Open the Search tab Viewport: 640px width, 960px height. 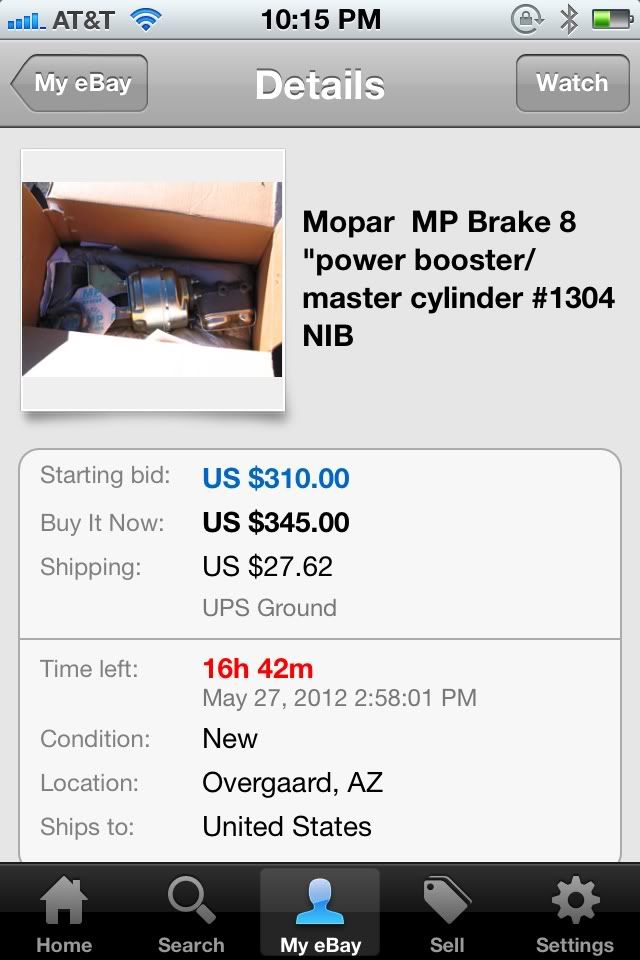point(191,914)
